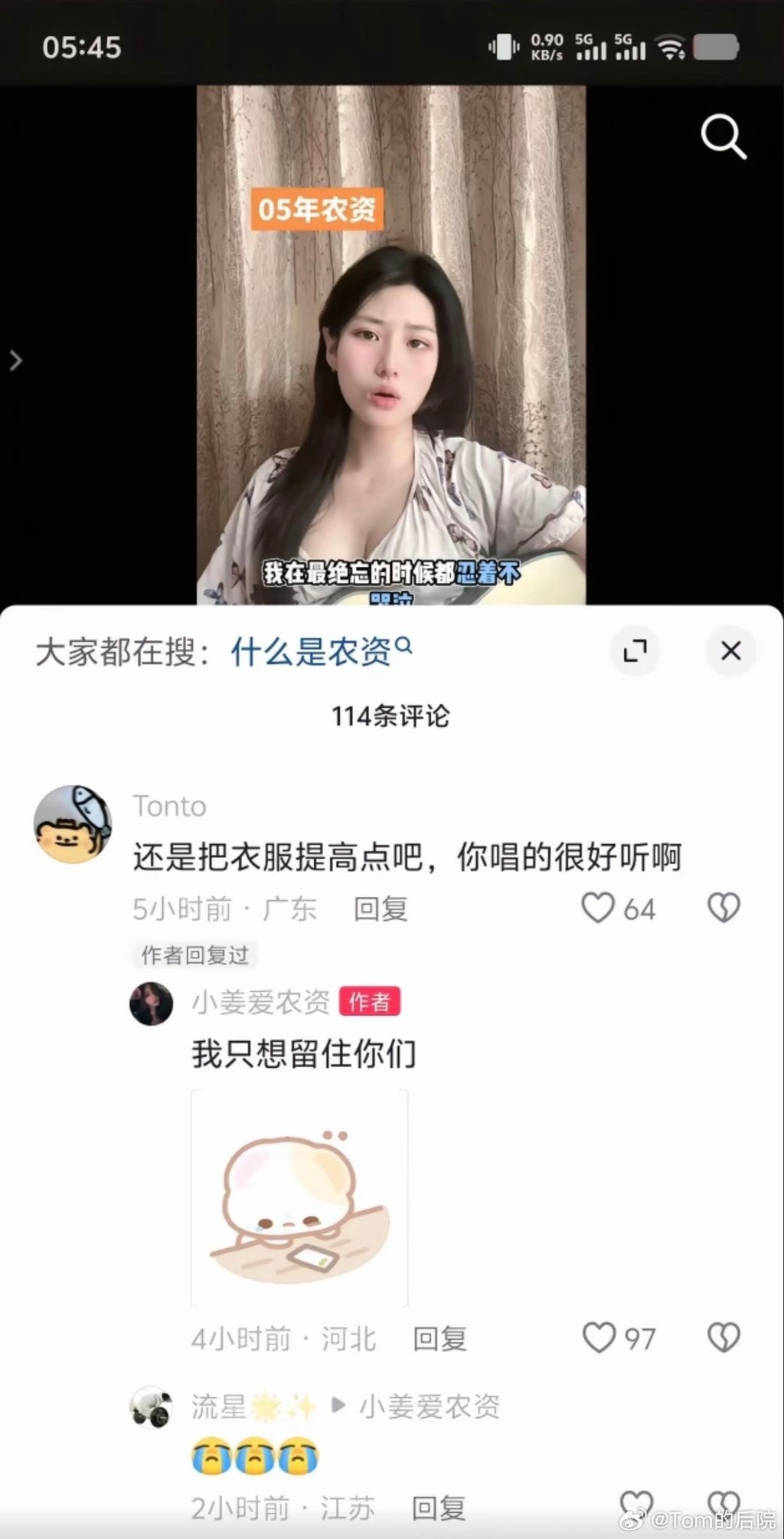Dislike Tonto's comment
This screenshot has height=1539, width=784.
pos(724,908)
